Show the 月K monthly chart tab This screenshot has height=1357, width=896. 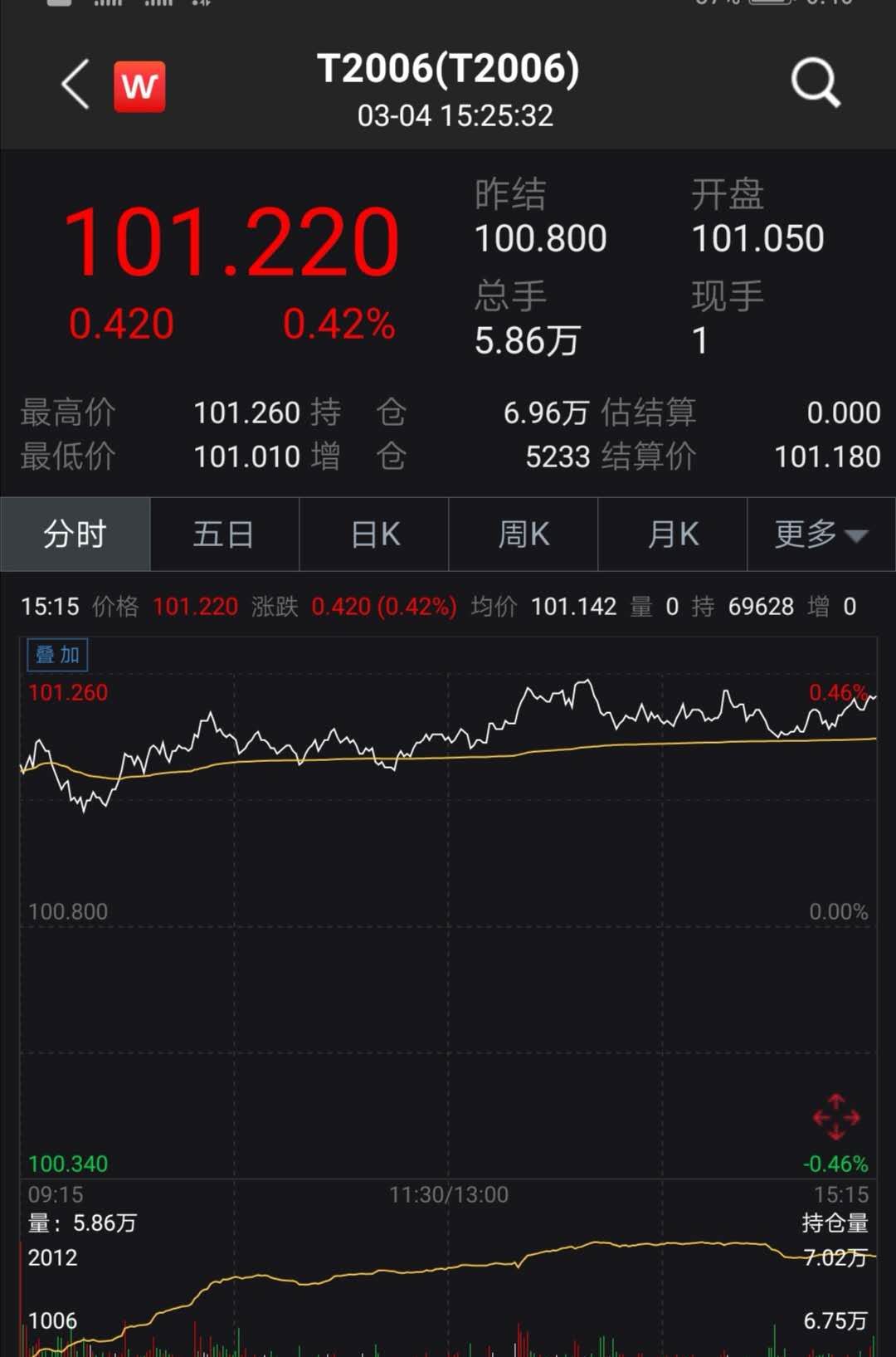point(673,535)
